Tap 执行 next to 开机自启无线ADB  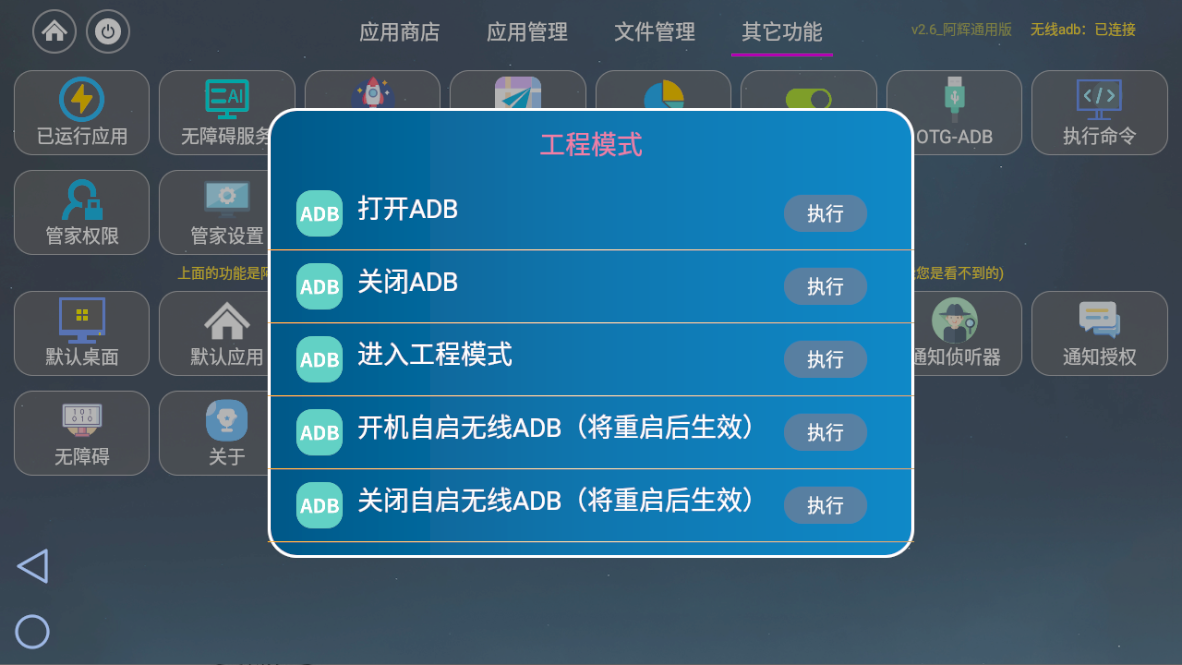(825, 432)
